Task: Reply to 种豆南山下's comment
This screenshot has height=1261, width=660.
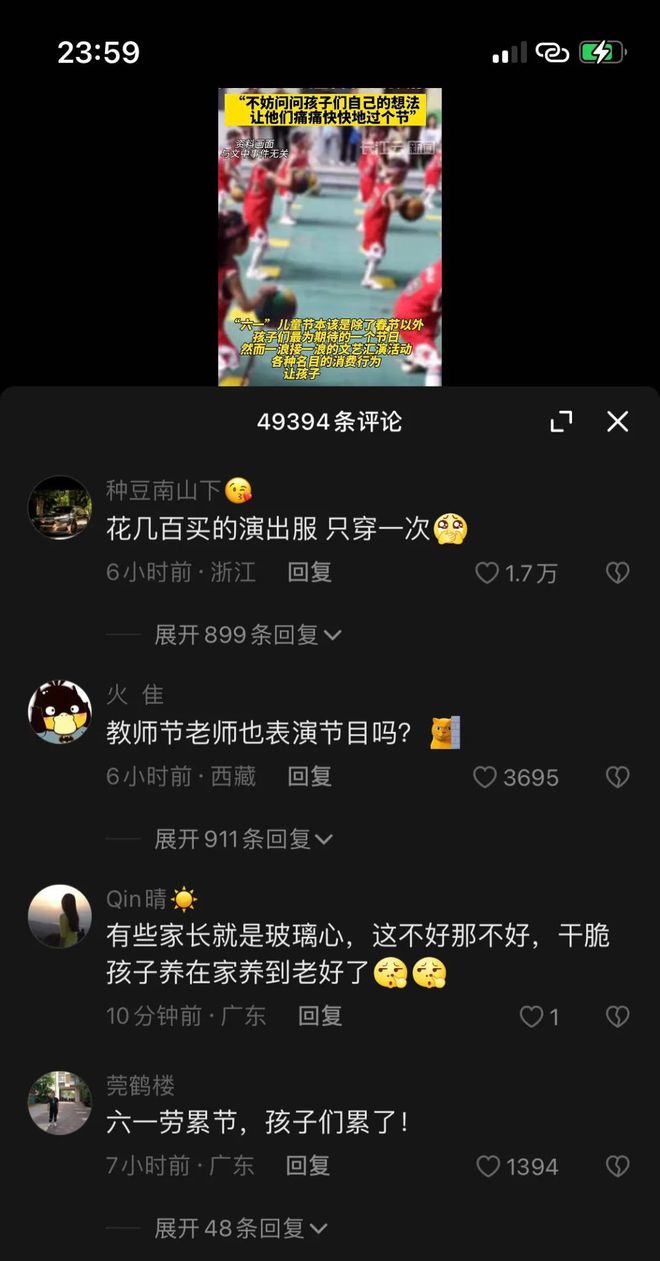Action: coord(309,573)
